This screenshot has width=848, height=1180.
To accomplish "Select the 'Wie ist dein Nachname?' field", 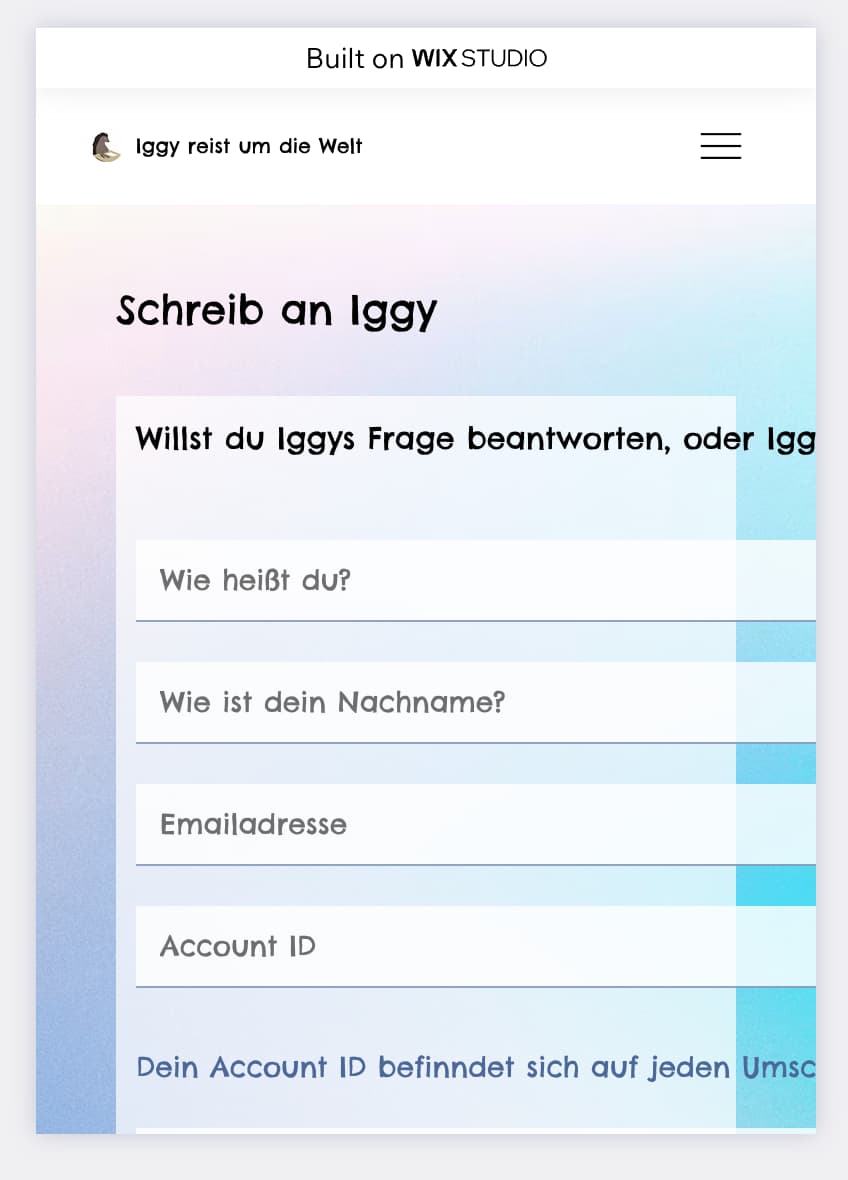I will point(475,702).
